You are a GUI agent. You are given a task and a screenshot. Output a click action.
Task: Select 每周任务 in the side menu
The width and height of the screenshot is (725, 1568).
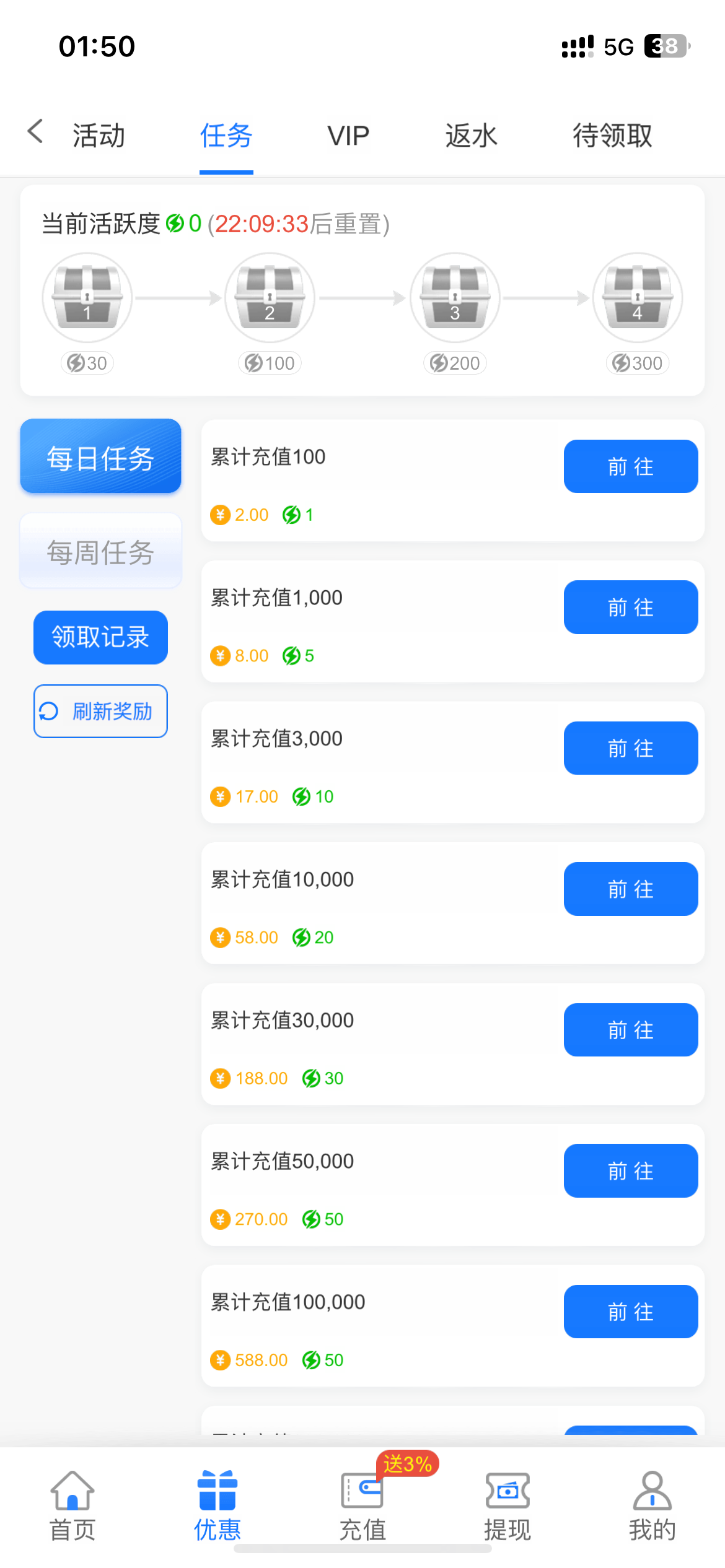click(100, 552)
